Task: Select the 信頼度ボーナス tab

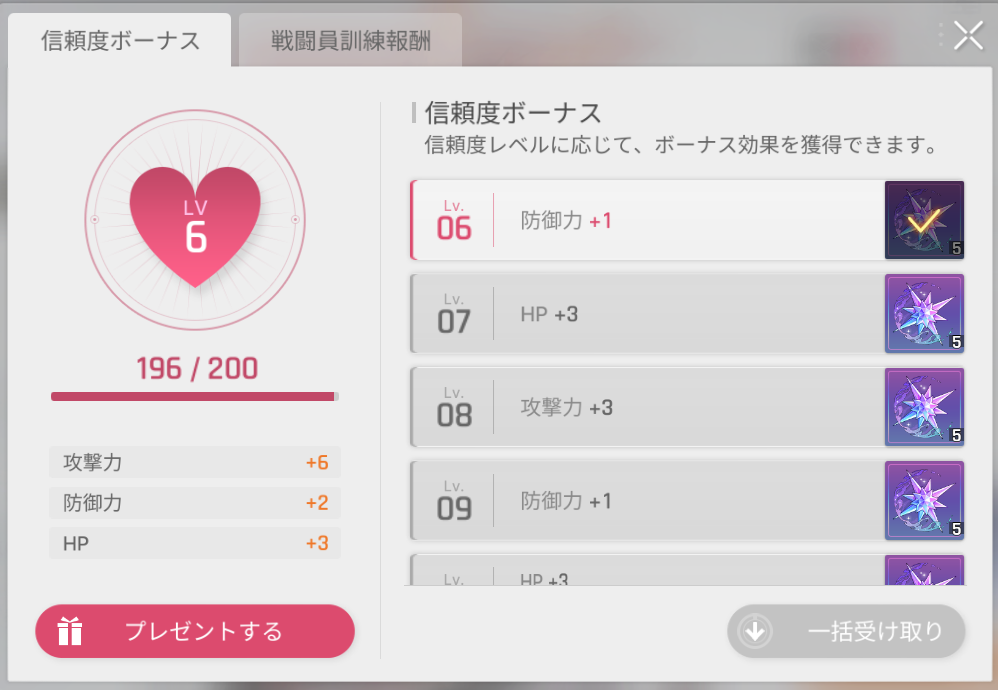Action: (120, 40)
